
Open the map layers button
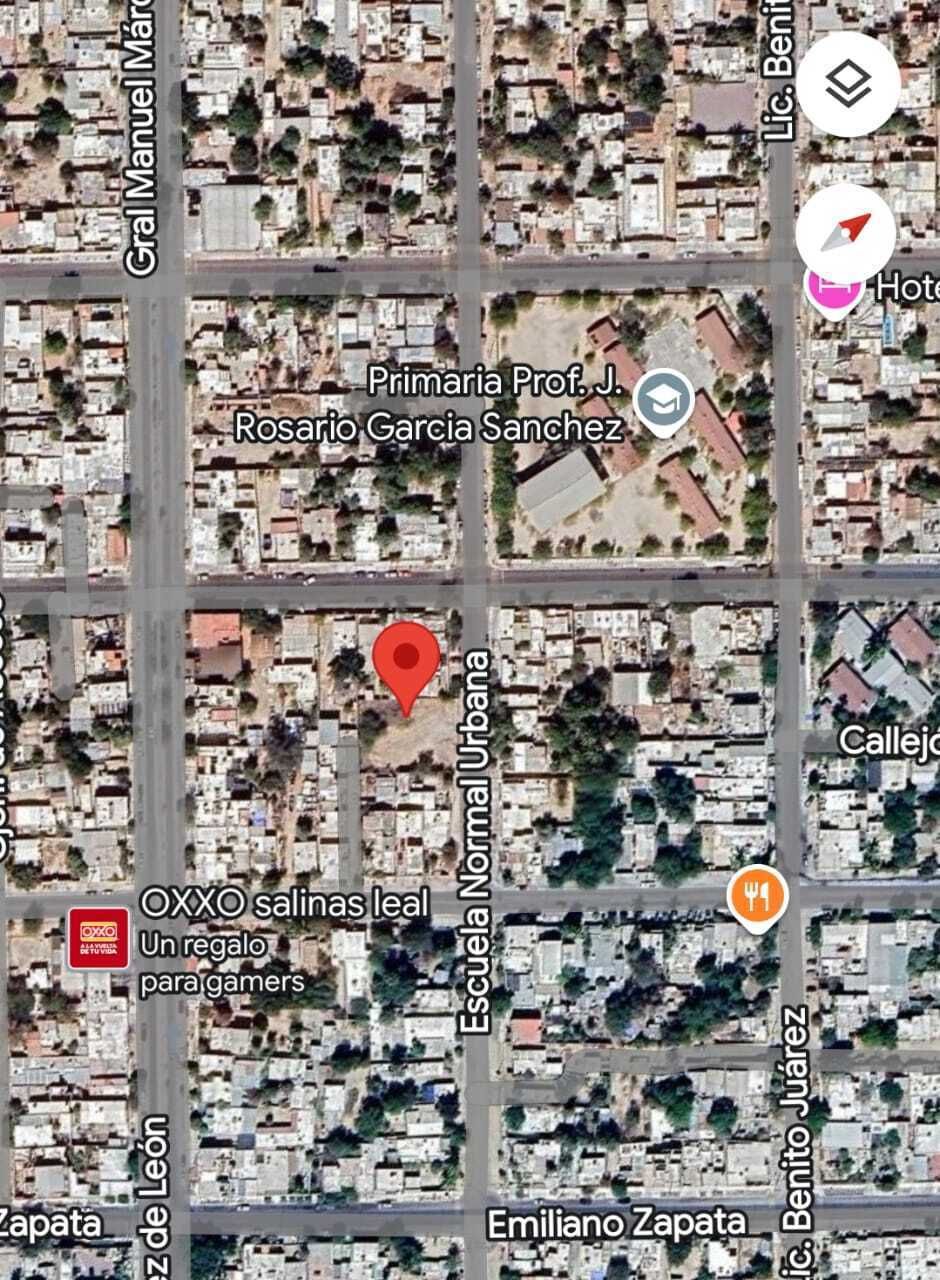click(848, 85)
